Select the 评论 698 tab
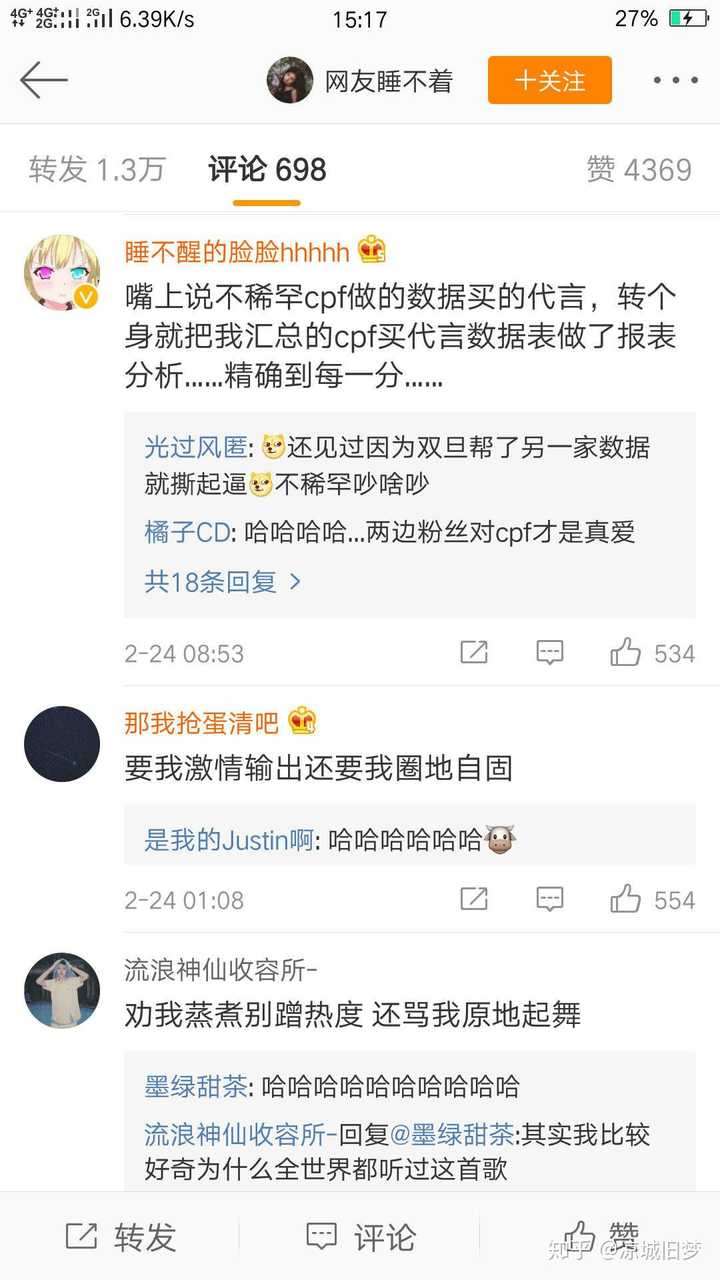 pos(267,169)
